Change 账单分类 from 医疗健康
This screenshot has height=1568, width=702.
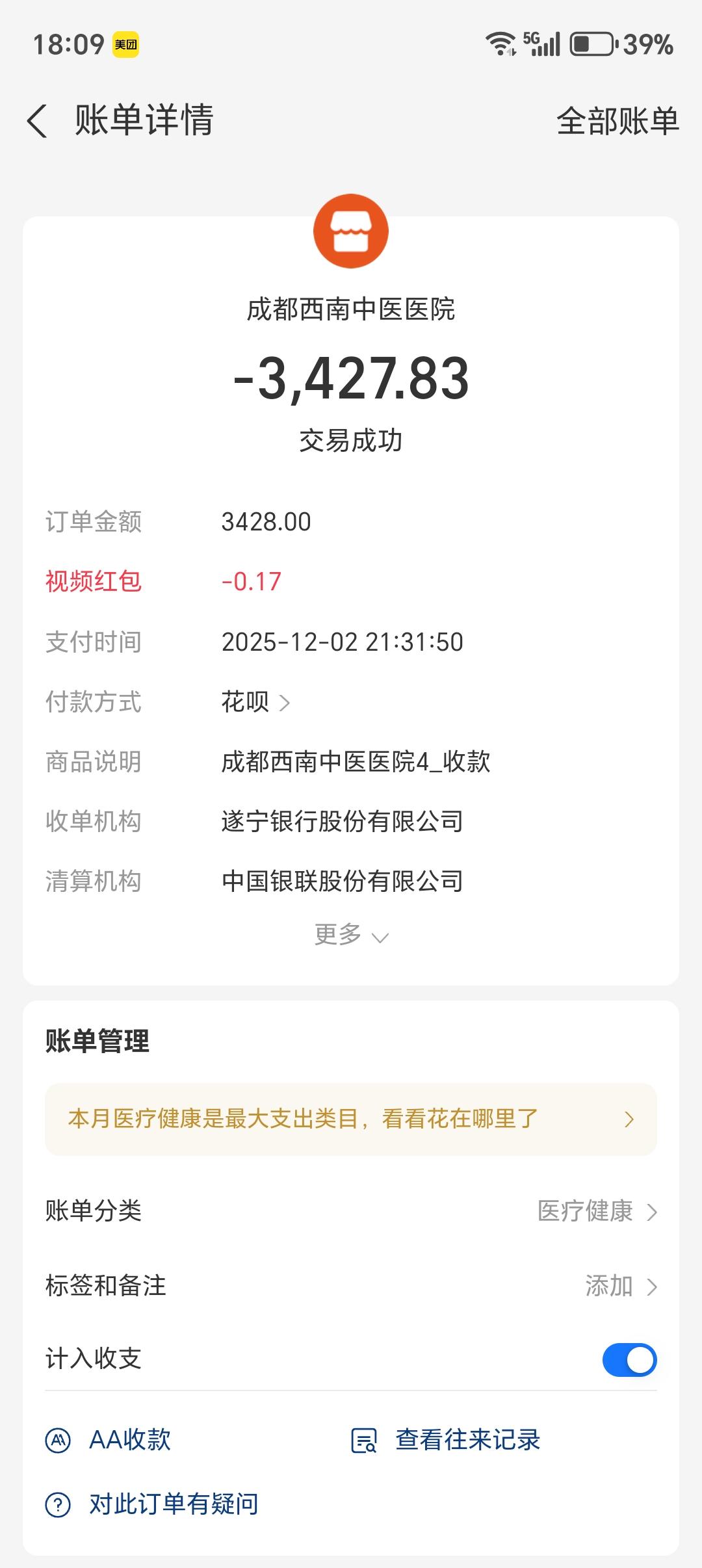coord(597,1211)
